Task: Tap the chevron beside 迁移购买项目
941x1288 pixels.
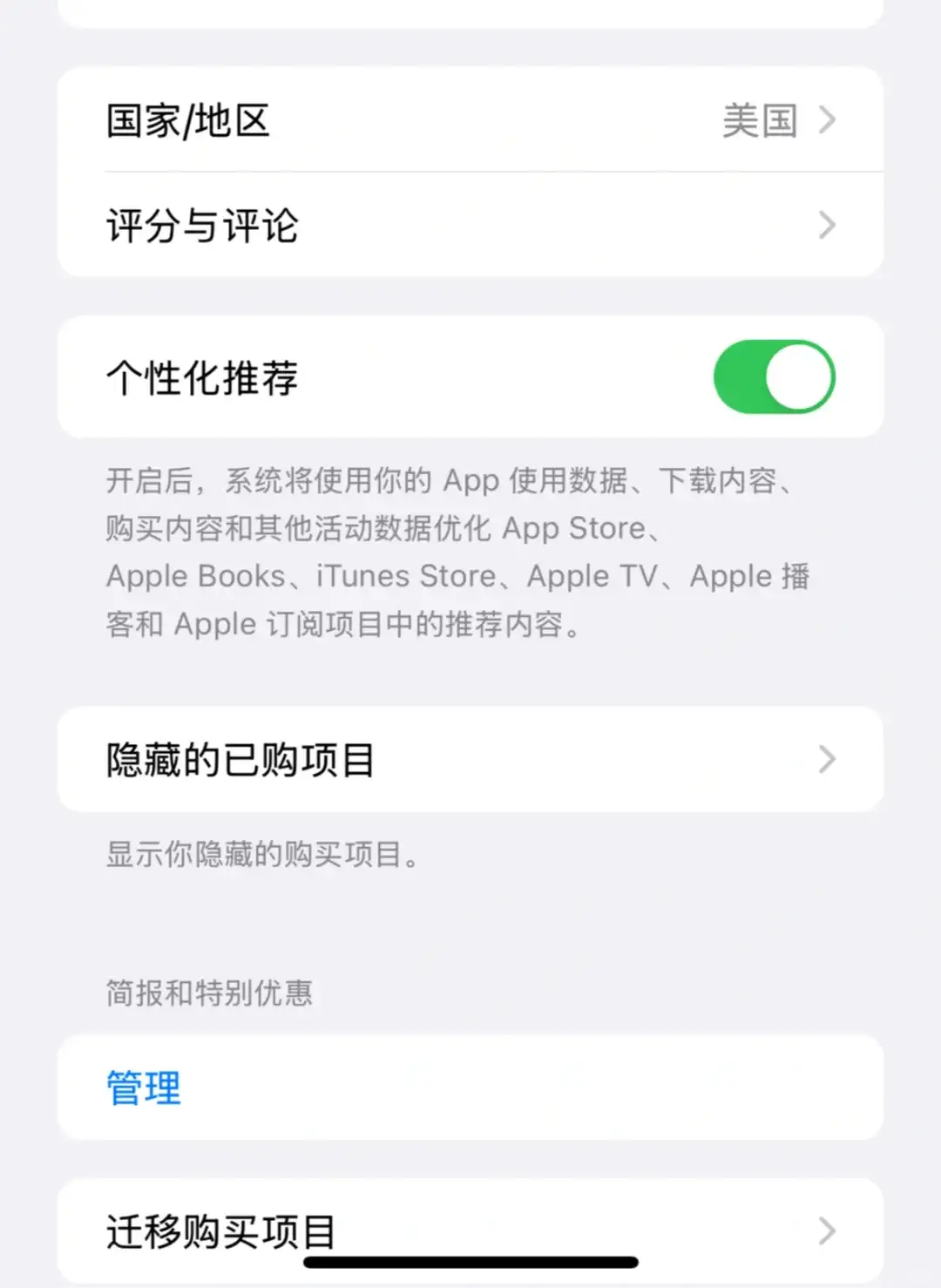Action: (x=826, y=1230)
